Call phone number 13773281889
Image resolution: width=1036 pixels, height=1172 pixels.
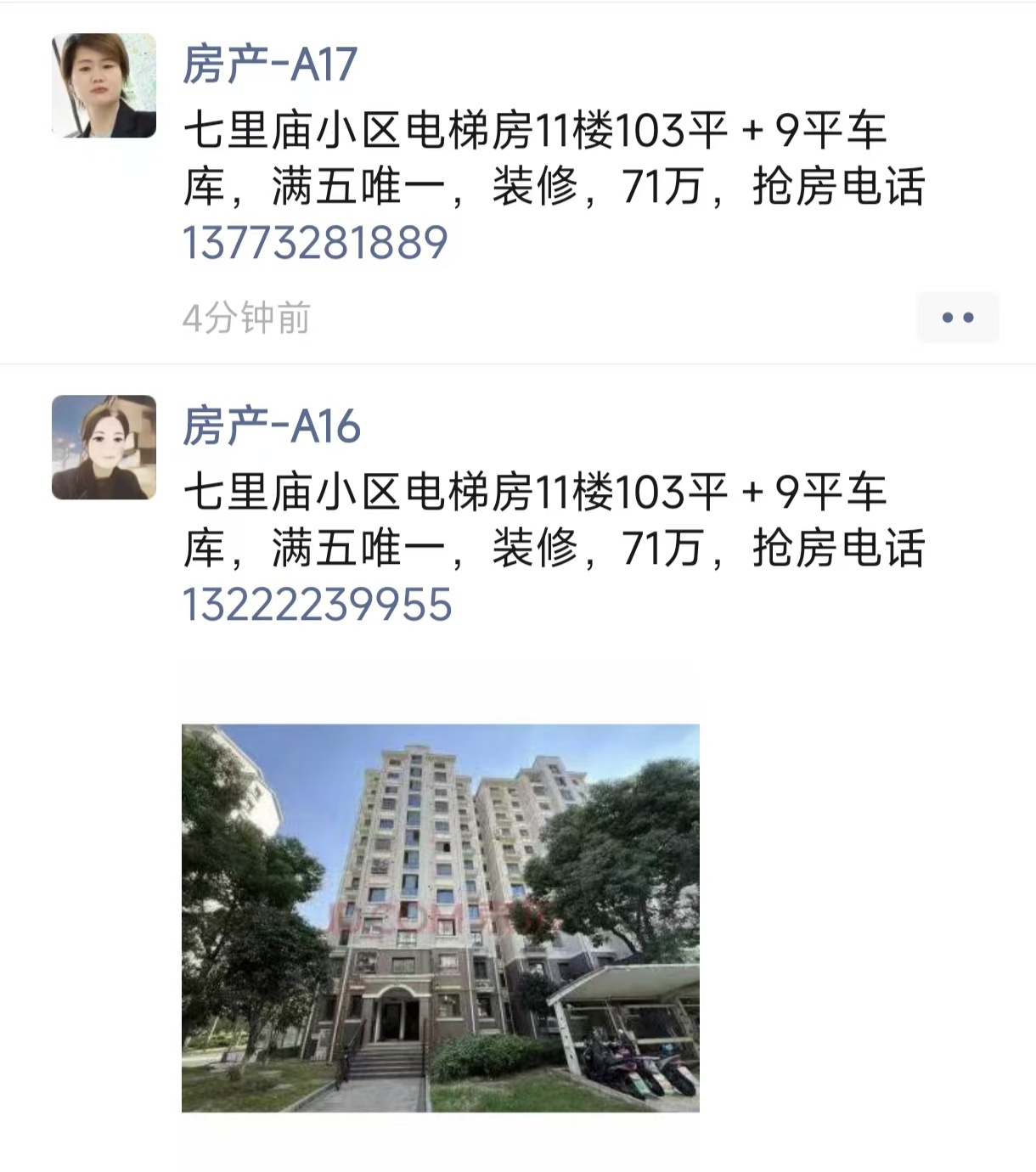pos(315,243)
